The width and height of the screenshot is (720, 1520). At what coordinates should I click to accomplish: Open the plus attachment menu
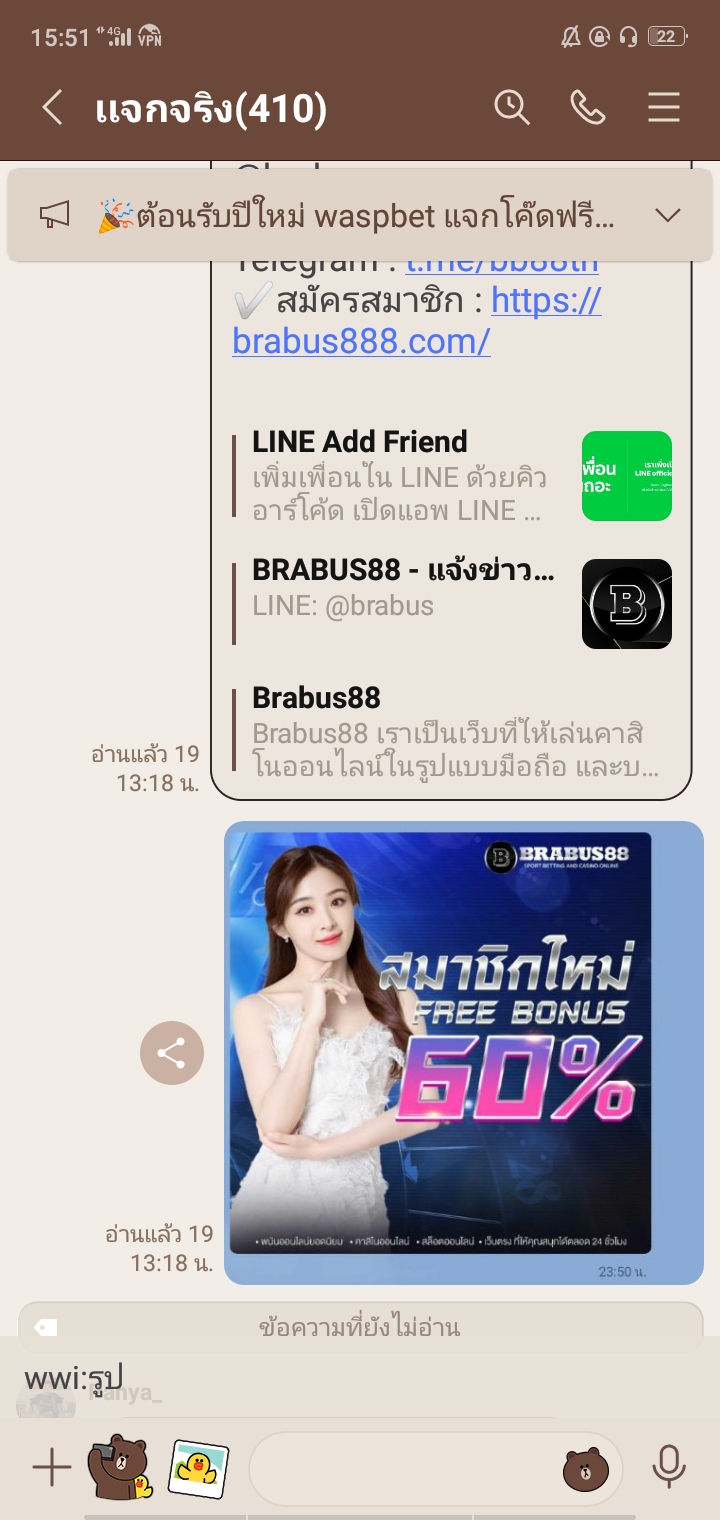point(52,1468)
